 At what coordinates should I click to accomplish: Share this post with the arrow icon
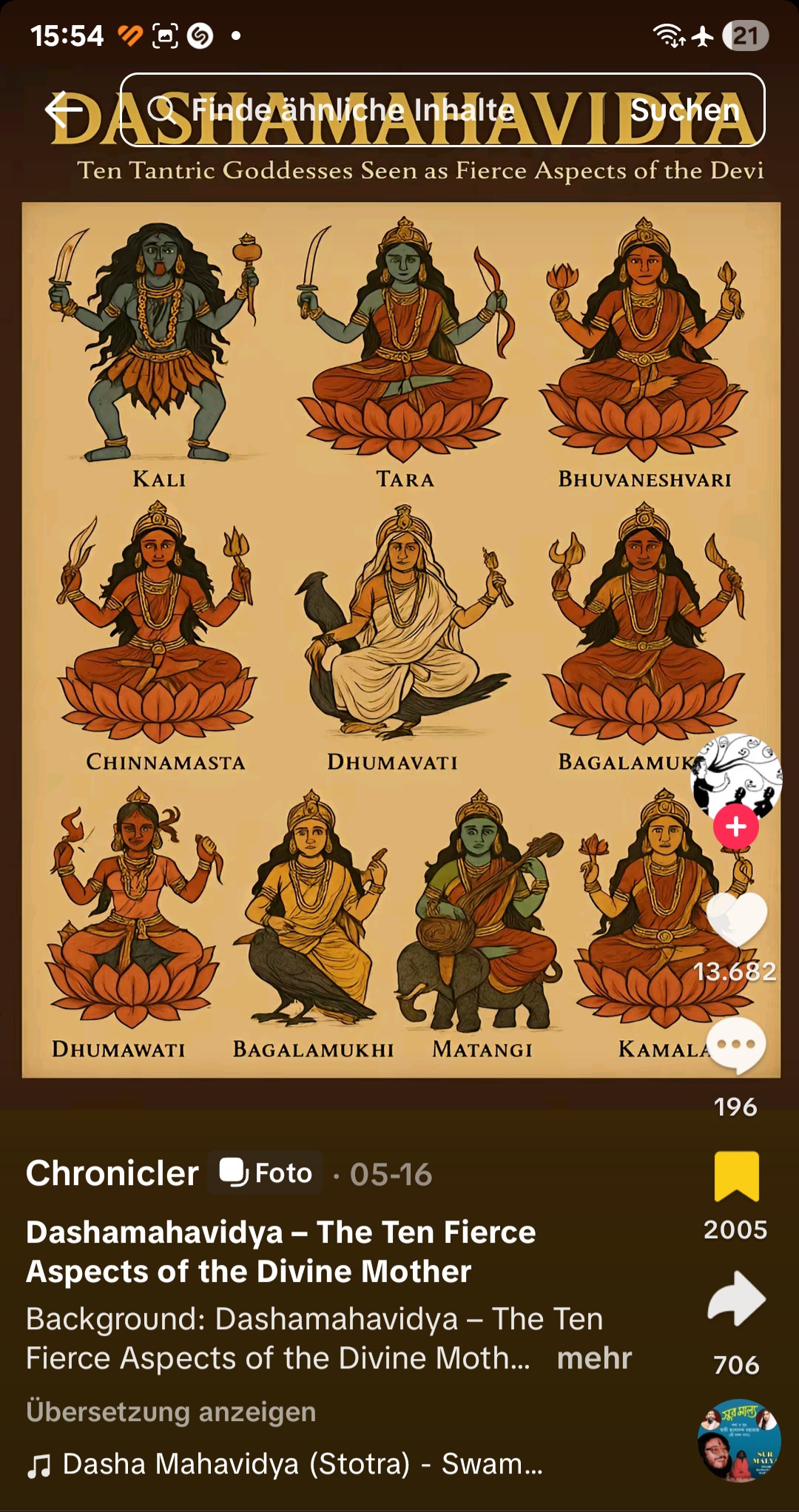[x=736, y=1298]
